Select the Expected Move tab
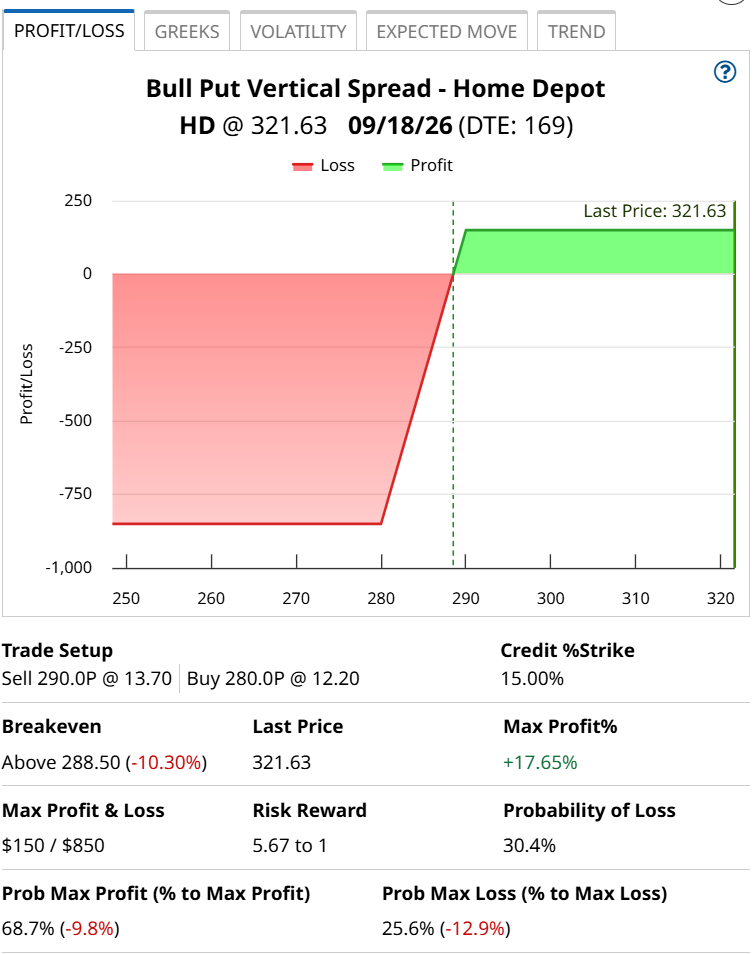 [446, 31]
